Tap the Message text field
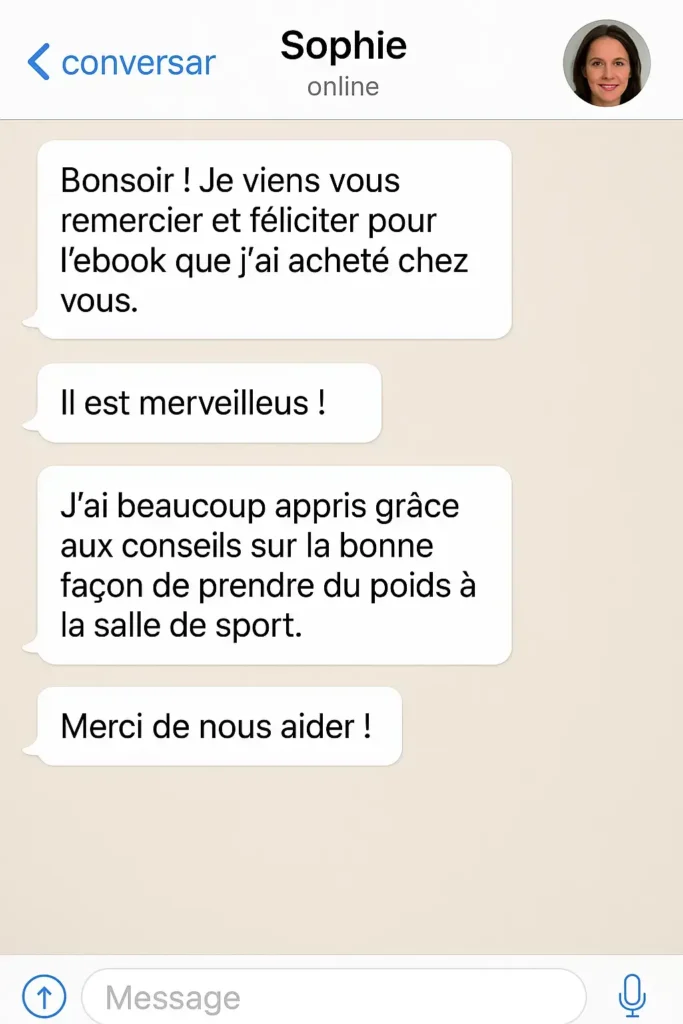 pos(333,996)
